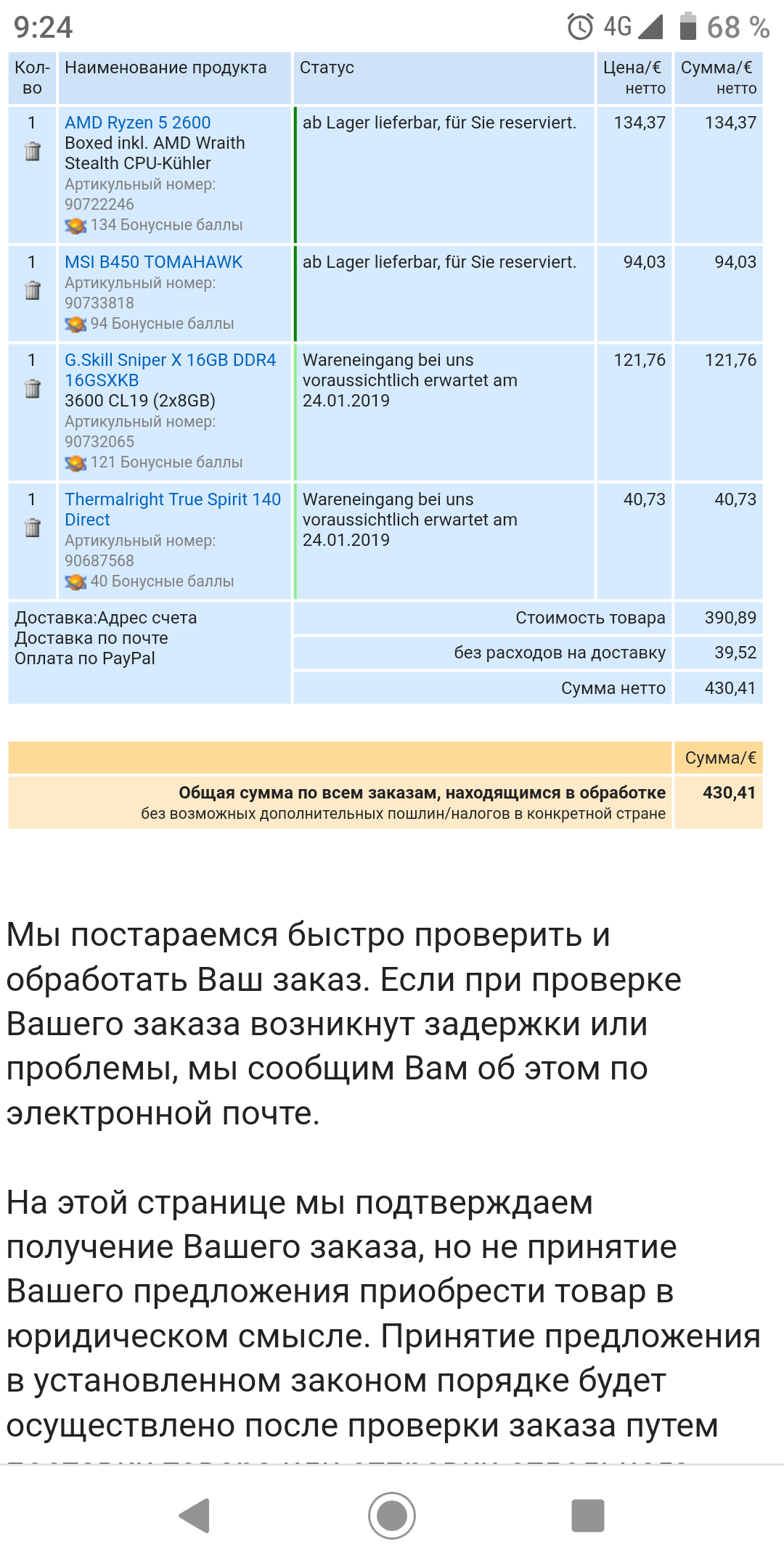784x1568 pixels.
Task: Delete AMD Ryzen 5 2600 from order
Action: tap(33, 151)
